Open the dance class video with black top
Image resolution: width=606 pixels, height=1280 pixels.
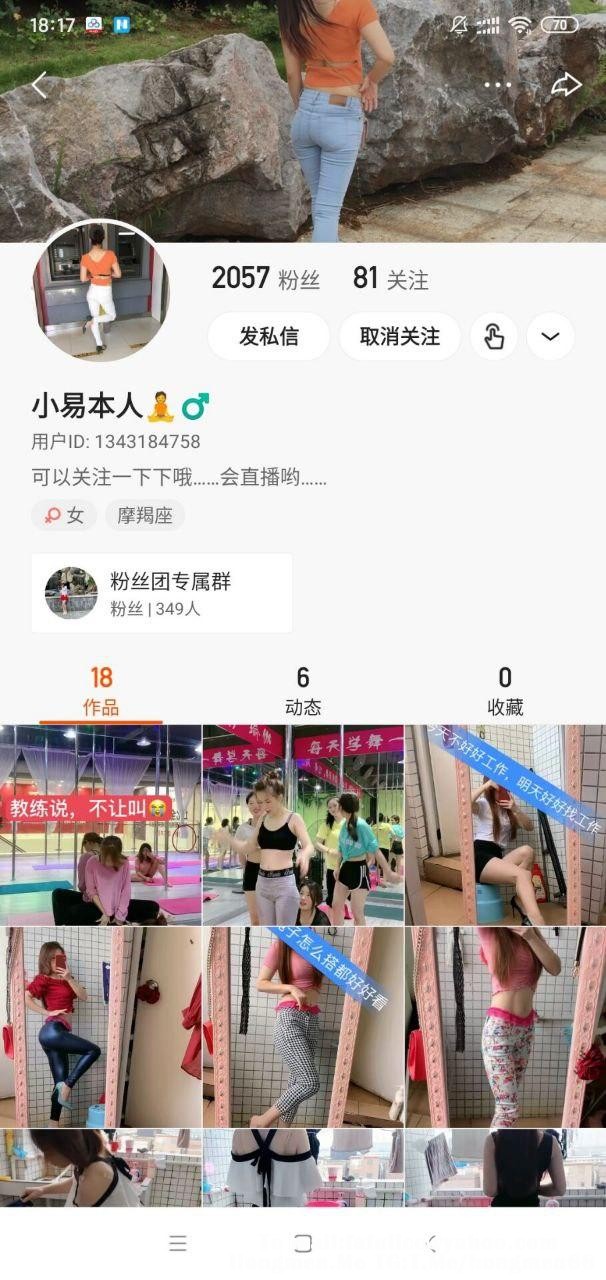(x=303, y=825)
